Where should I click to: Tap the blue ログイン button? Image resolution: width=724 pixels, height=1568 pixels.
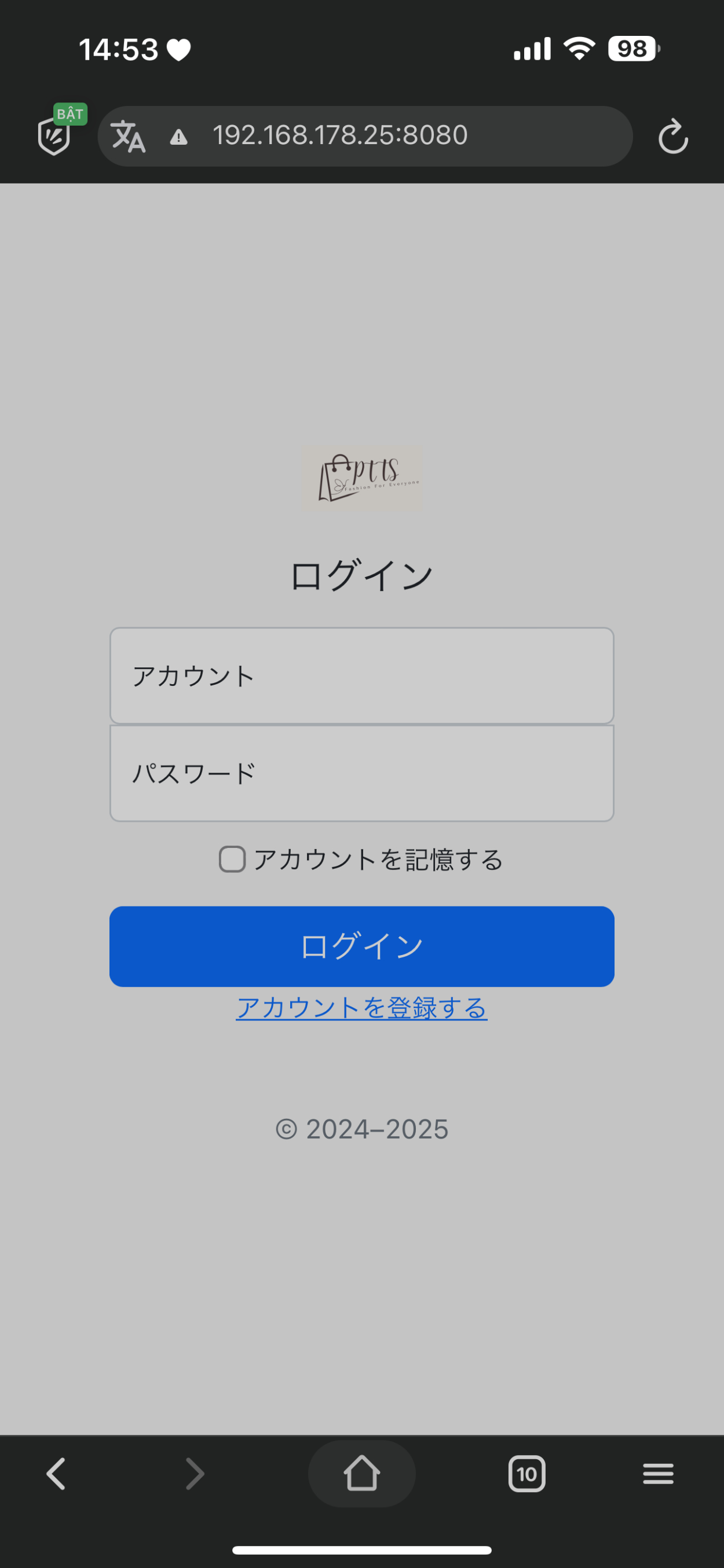[361, 946]
